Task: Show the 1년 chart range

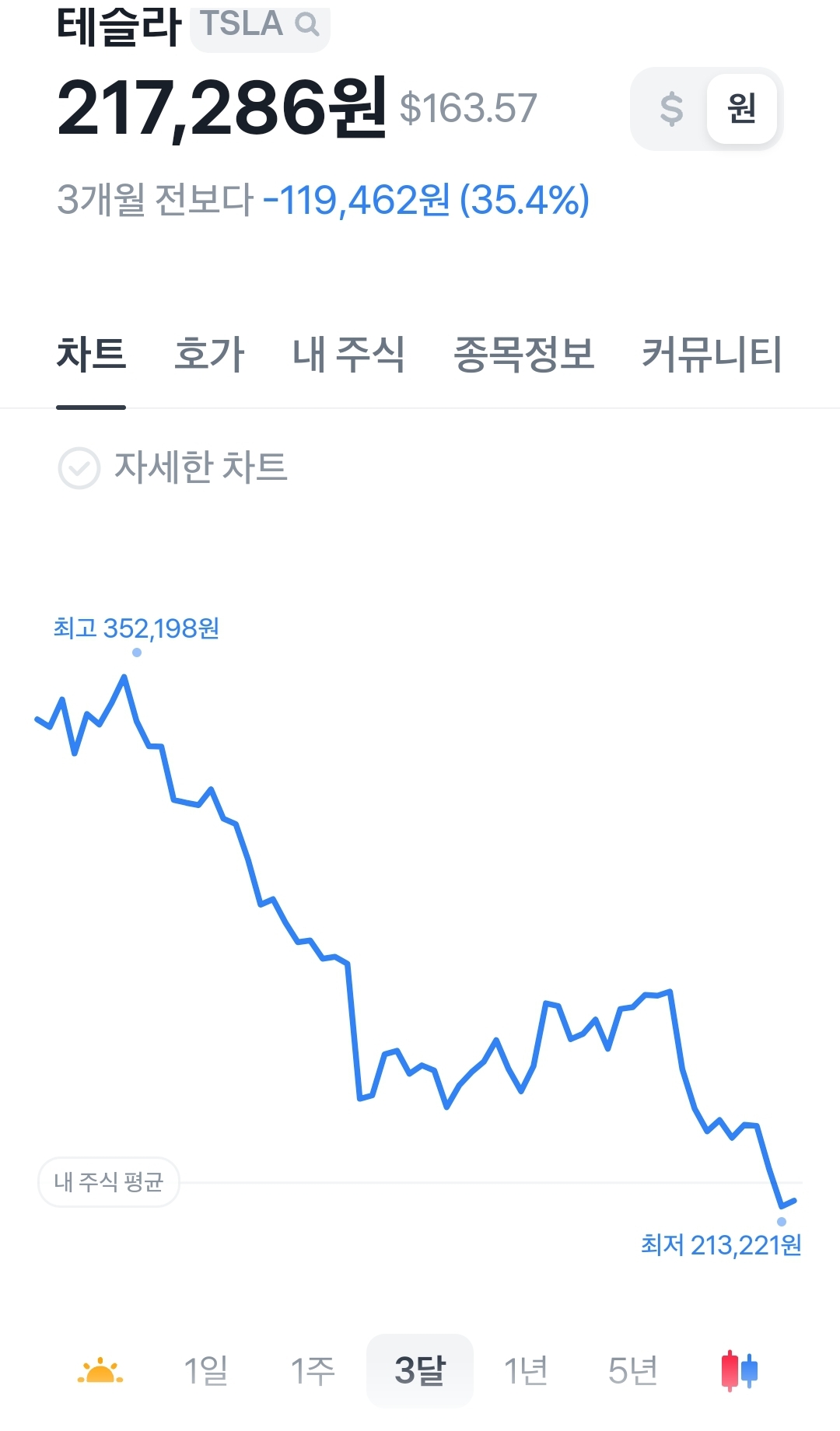Action: pyautogui.click(x=527, y=1370)
